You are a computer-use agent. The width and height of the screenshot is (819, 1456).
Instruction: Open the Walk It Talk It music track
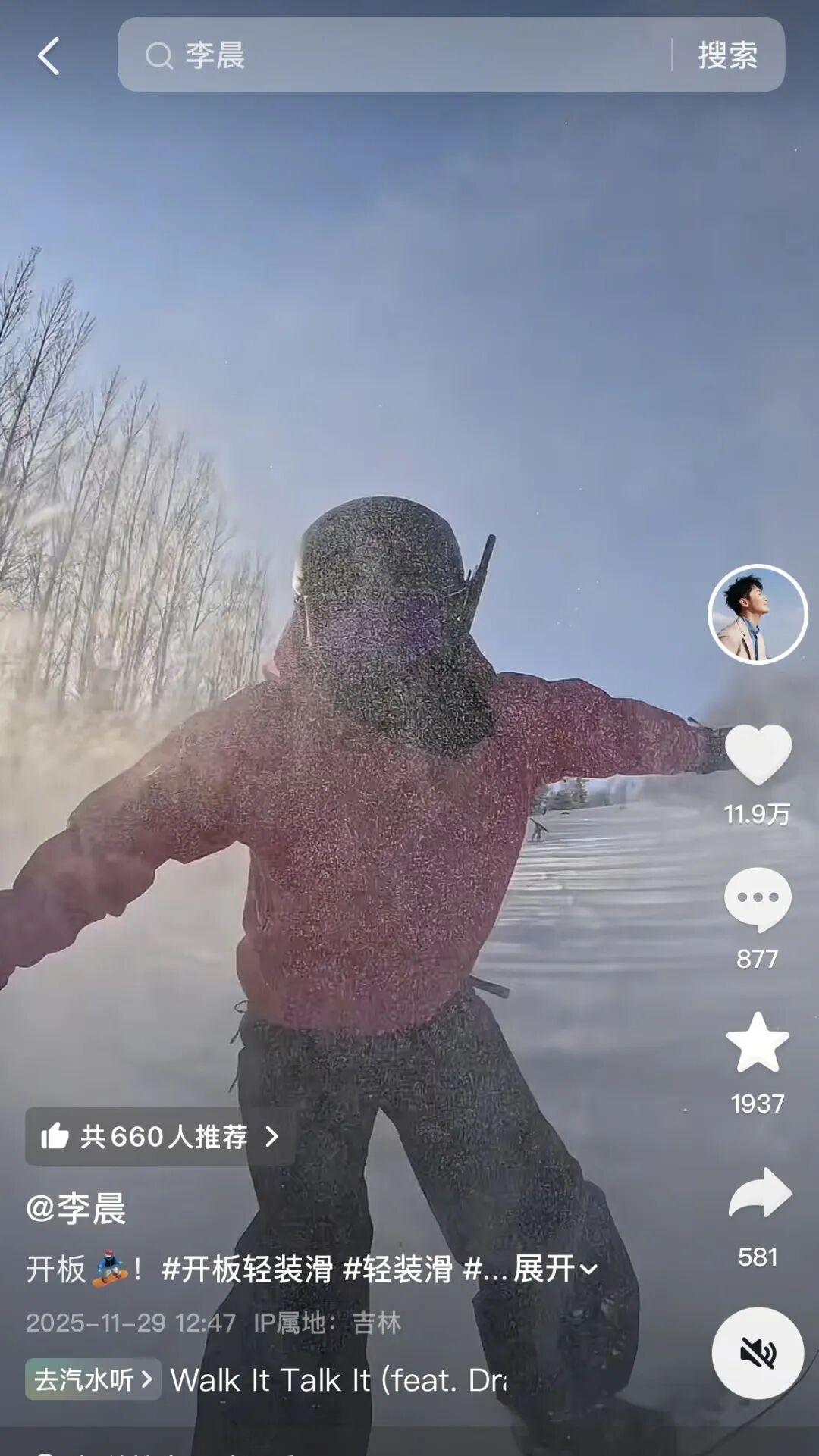coord(337,1380)
